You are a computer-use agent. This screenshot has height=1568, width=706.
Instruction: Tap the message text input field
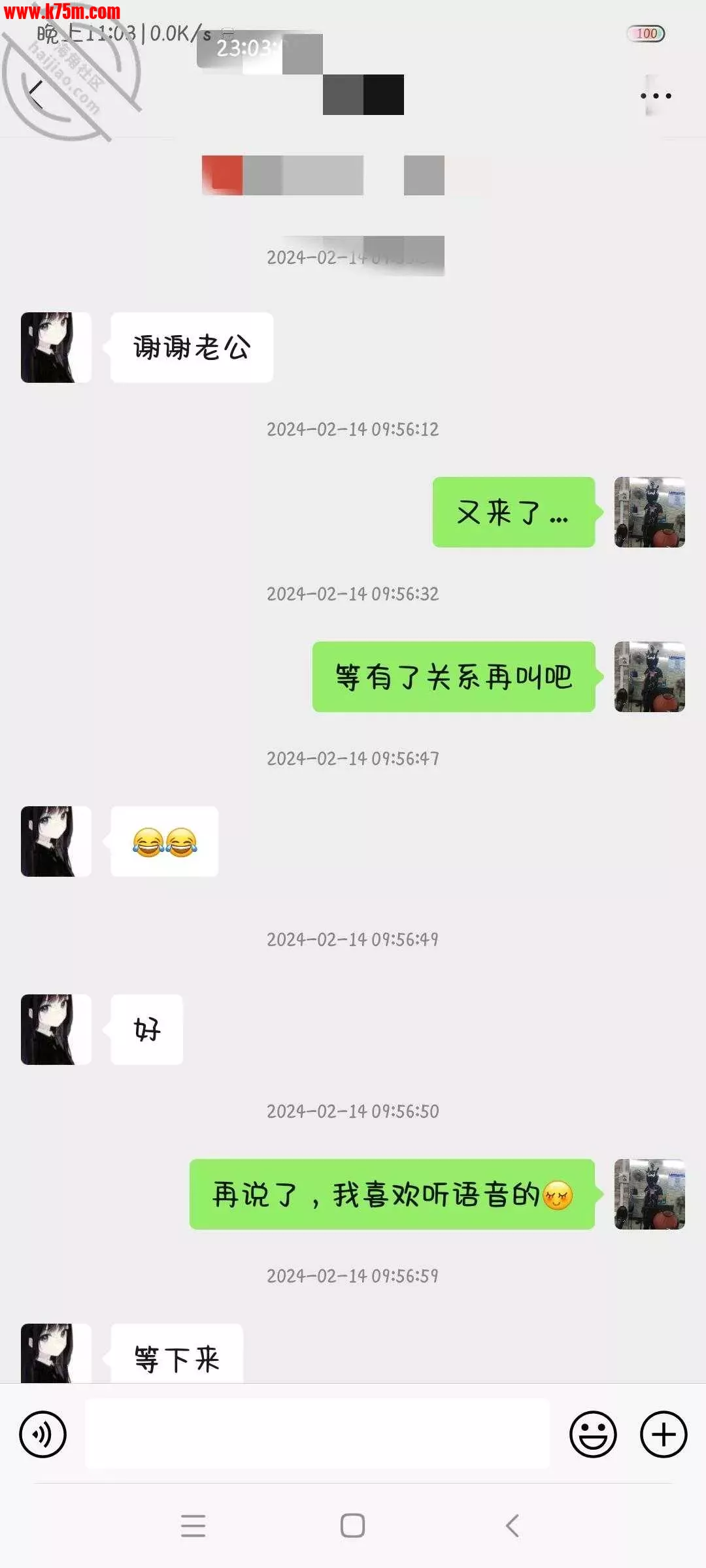coord(318,1434)
